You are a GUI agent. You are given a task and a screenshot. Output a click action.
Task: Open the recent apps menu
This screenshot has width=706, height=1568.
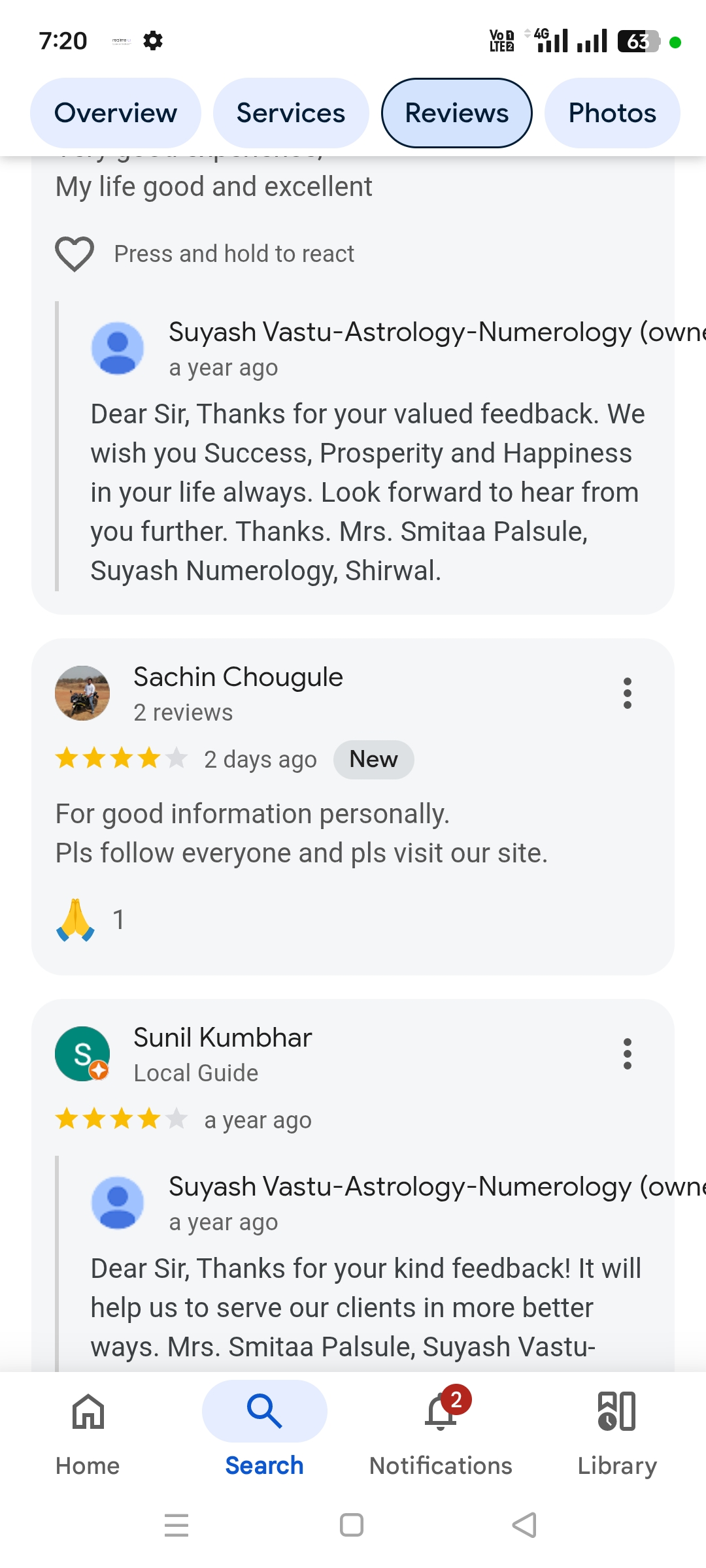pos(176,1526)
